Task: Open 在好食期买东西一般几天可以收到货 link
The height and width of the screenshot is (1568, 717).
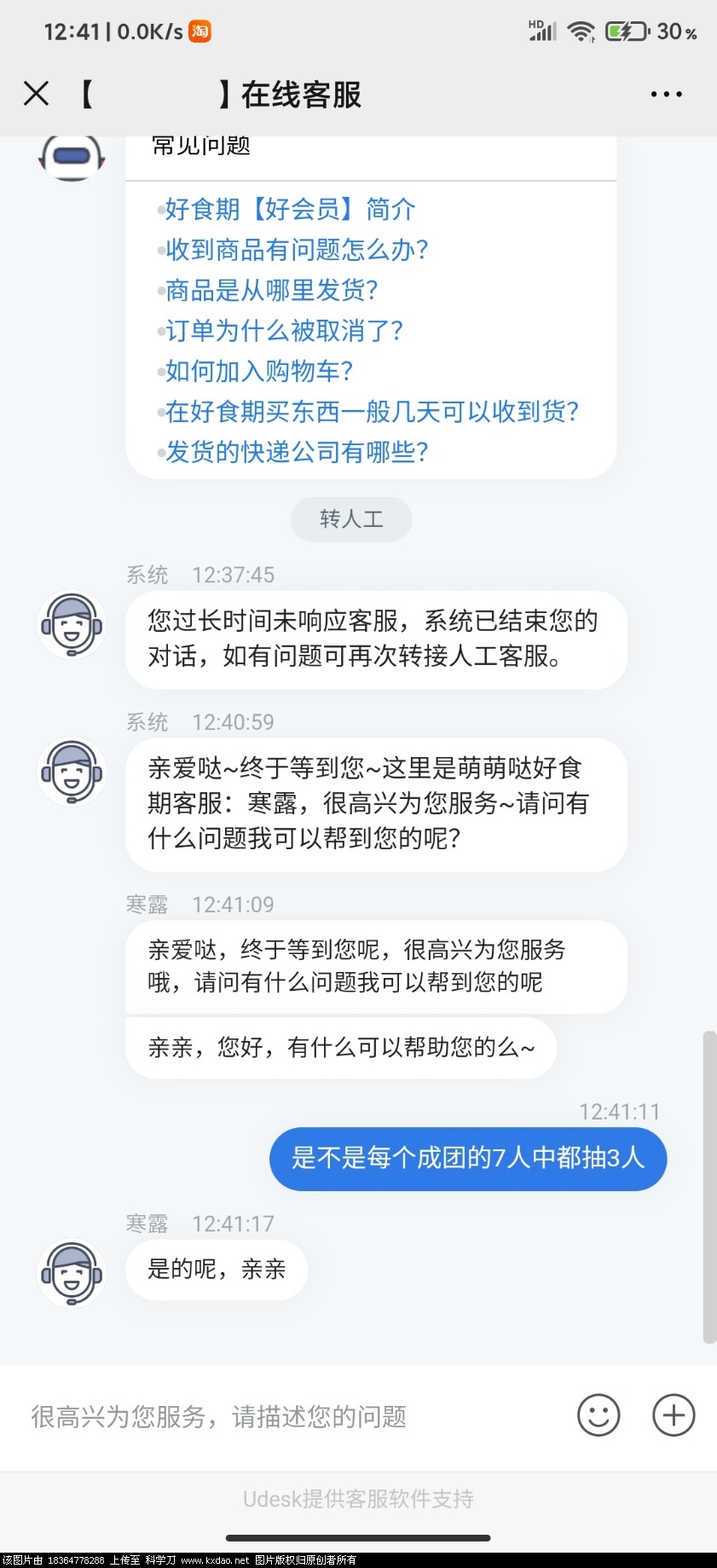Action: [x=372, y=412]
